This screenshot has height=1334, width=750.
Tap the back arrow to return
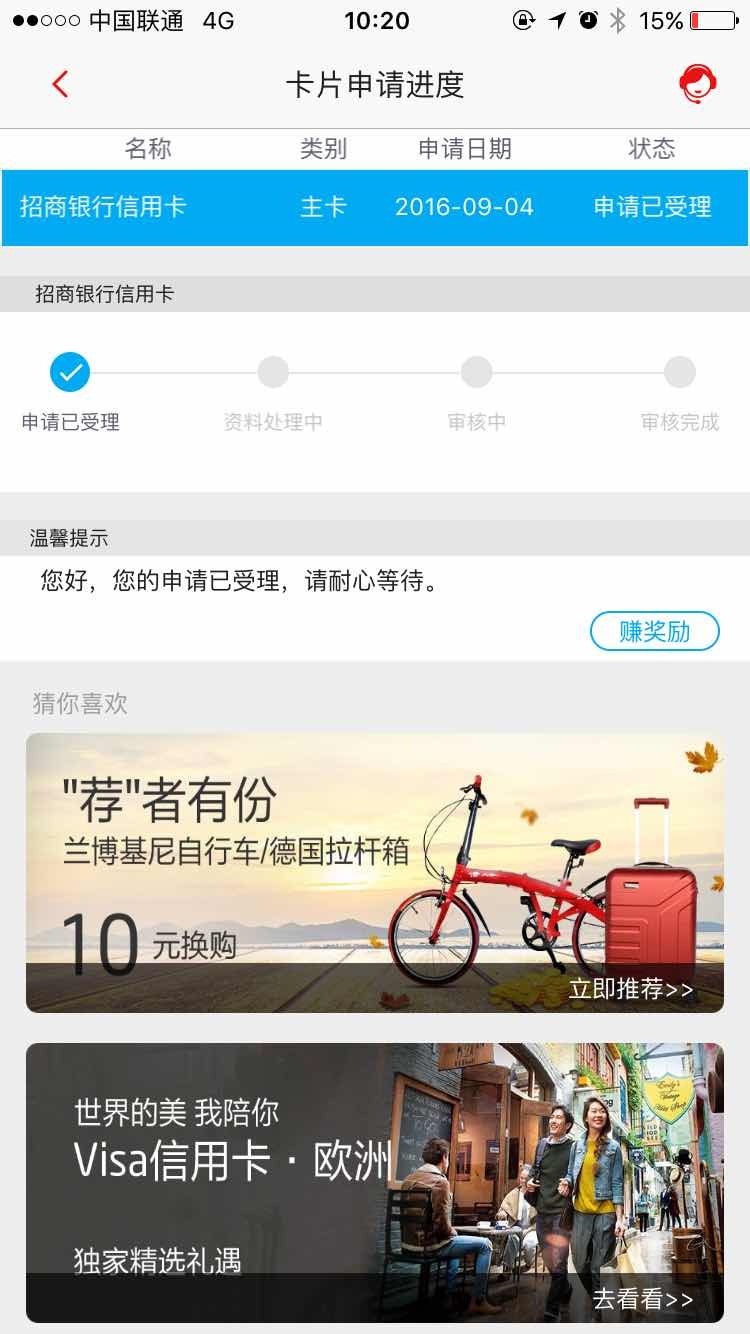pyautogui.click(x=59, y=84)
